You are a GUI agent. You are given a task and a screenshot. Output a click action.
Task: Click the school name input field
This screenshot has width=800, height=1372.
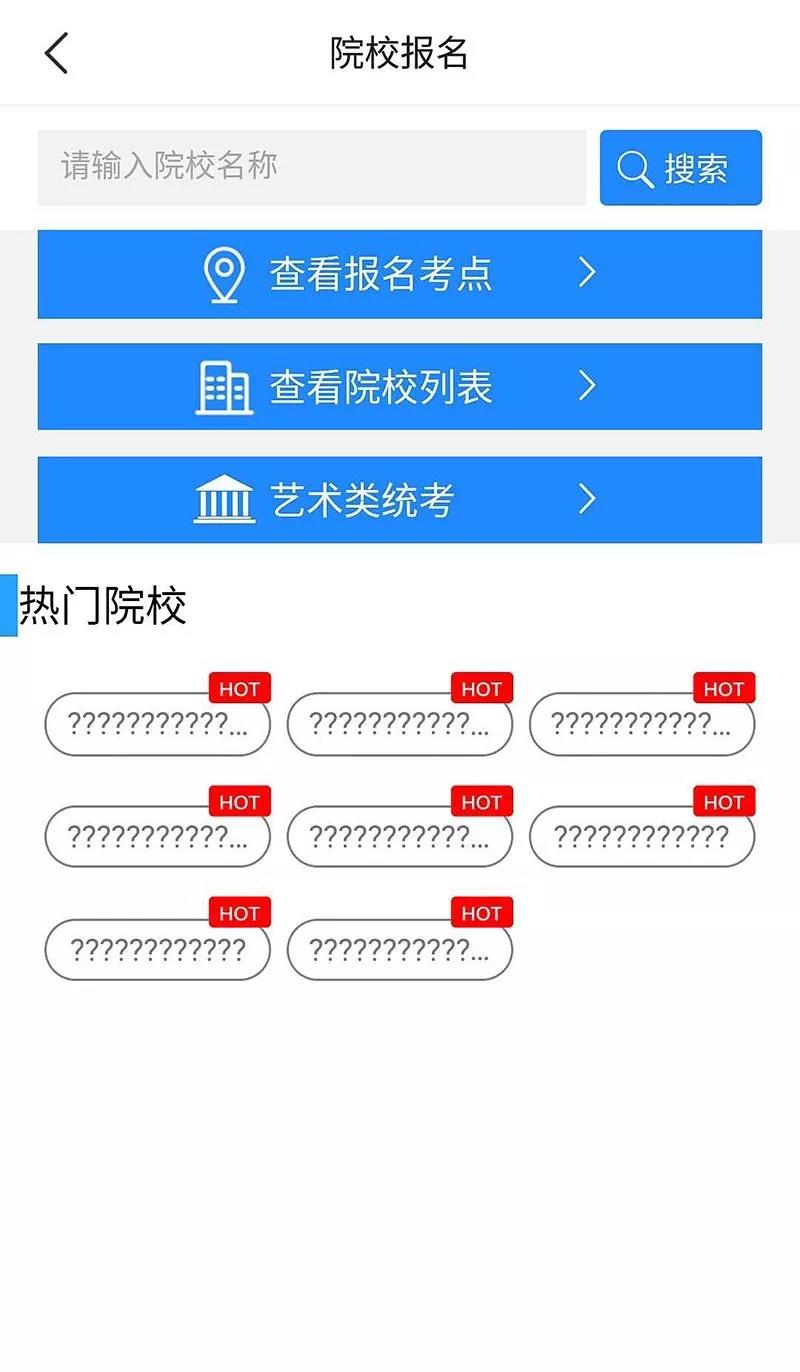pyautogui.click(x=310, y=168)
